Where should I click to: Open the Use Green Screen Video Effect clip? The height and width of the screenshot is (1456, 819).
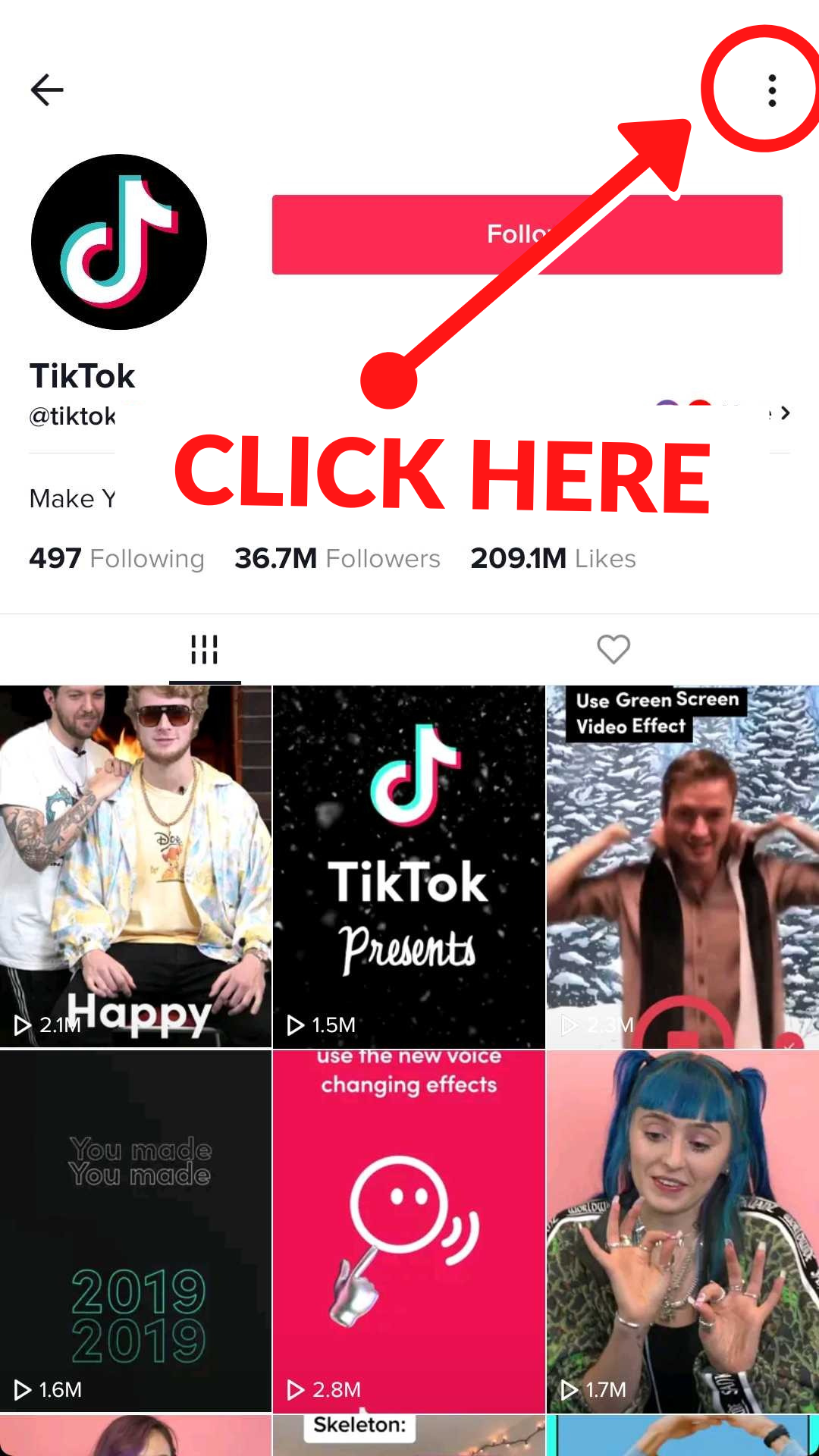(682, 867)
